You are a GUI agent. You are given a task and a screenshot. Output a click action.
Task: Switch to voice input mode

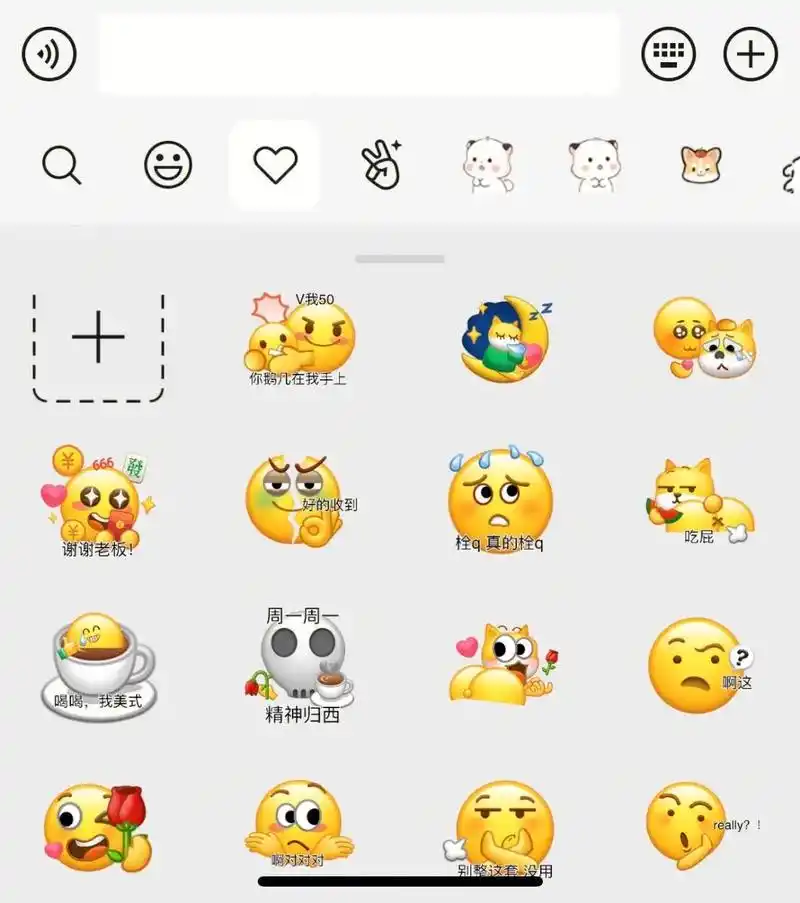pos(48,53)
